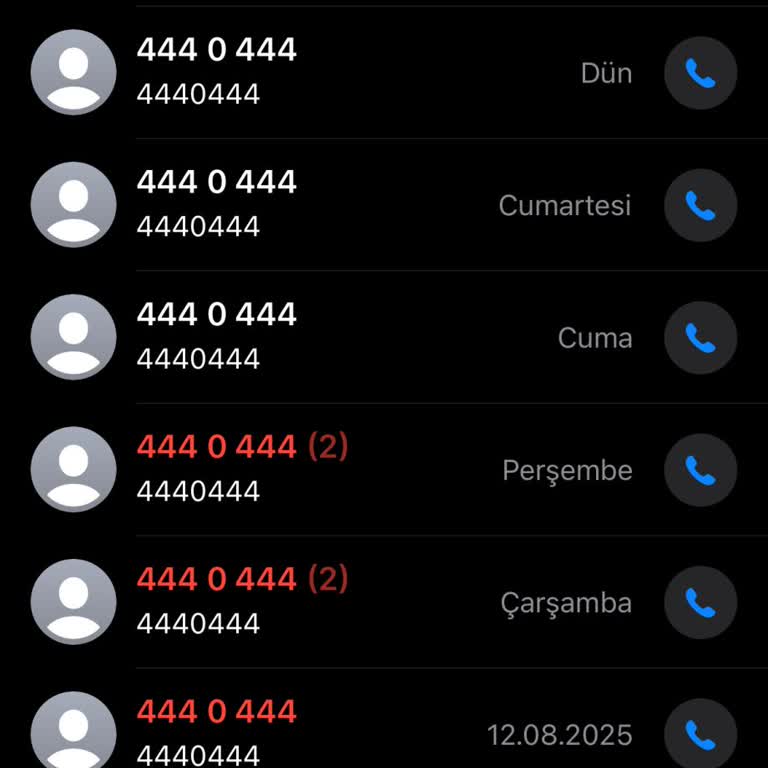The height and width of the screenshot is (768, 768).
Task: Call back the Çarşamba missed call
Action: (x=700, y=602)
